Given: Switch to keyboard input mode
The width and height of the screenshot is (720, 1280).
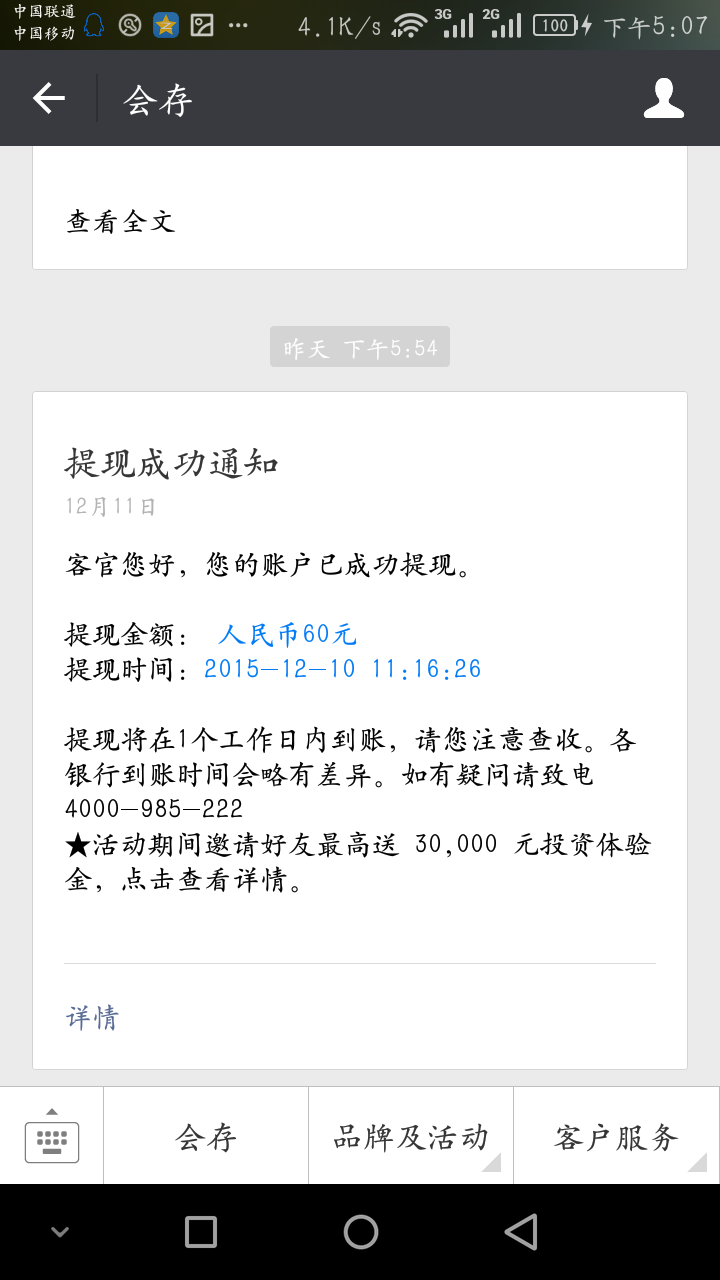Looking at the screenshot, I should [x=52, y=1137].
